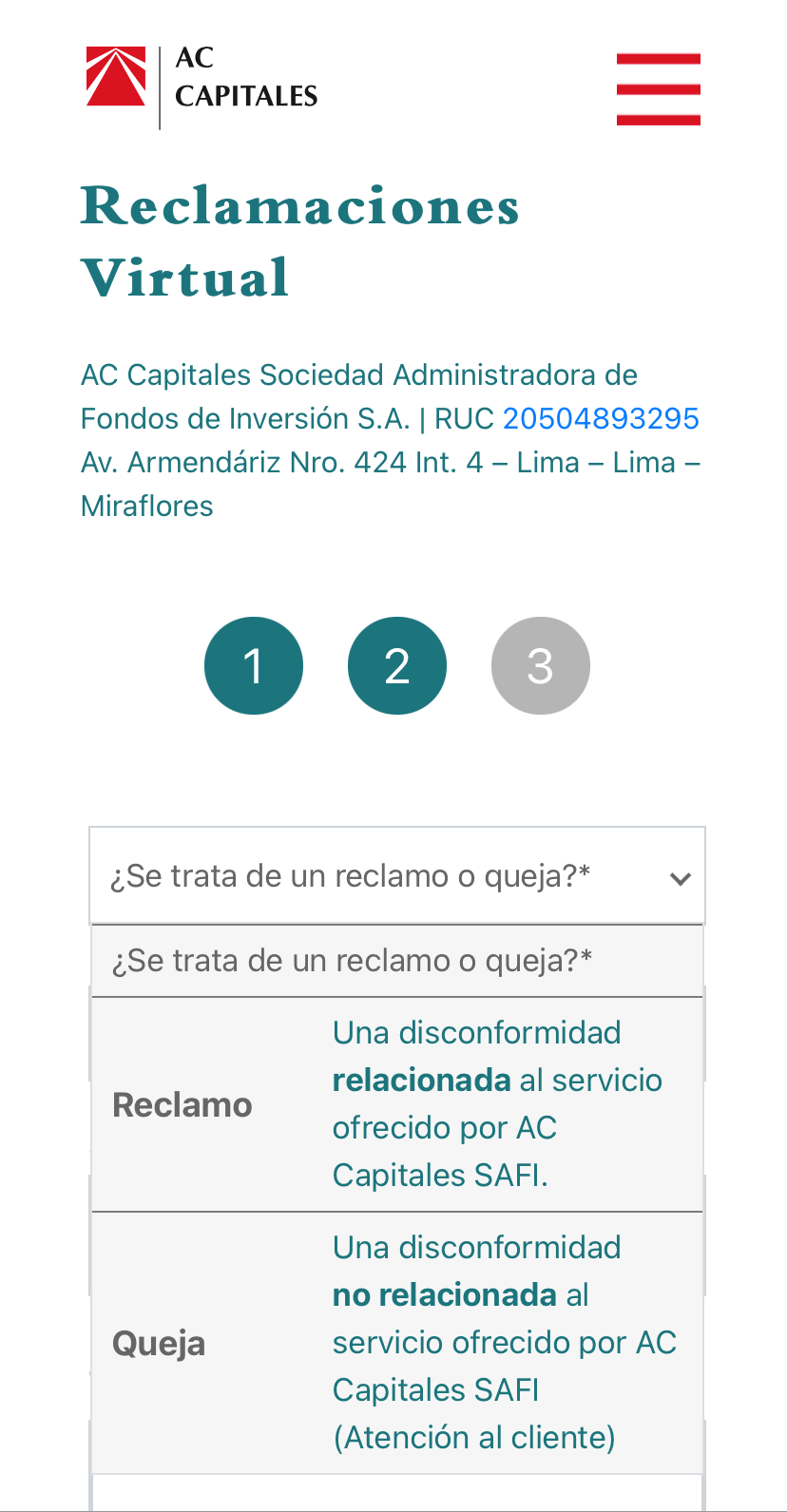Collapse the reclamo o queja dropdown
787x1512 pixels.
(x=397, y=875)
